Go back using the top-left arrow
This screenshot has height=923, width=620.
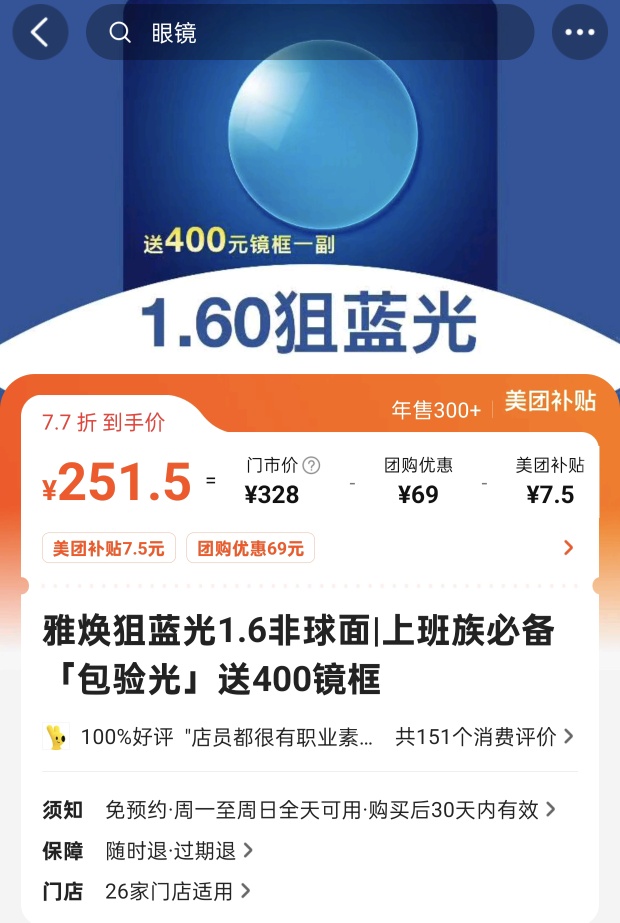[40, 32]
